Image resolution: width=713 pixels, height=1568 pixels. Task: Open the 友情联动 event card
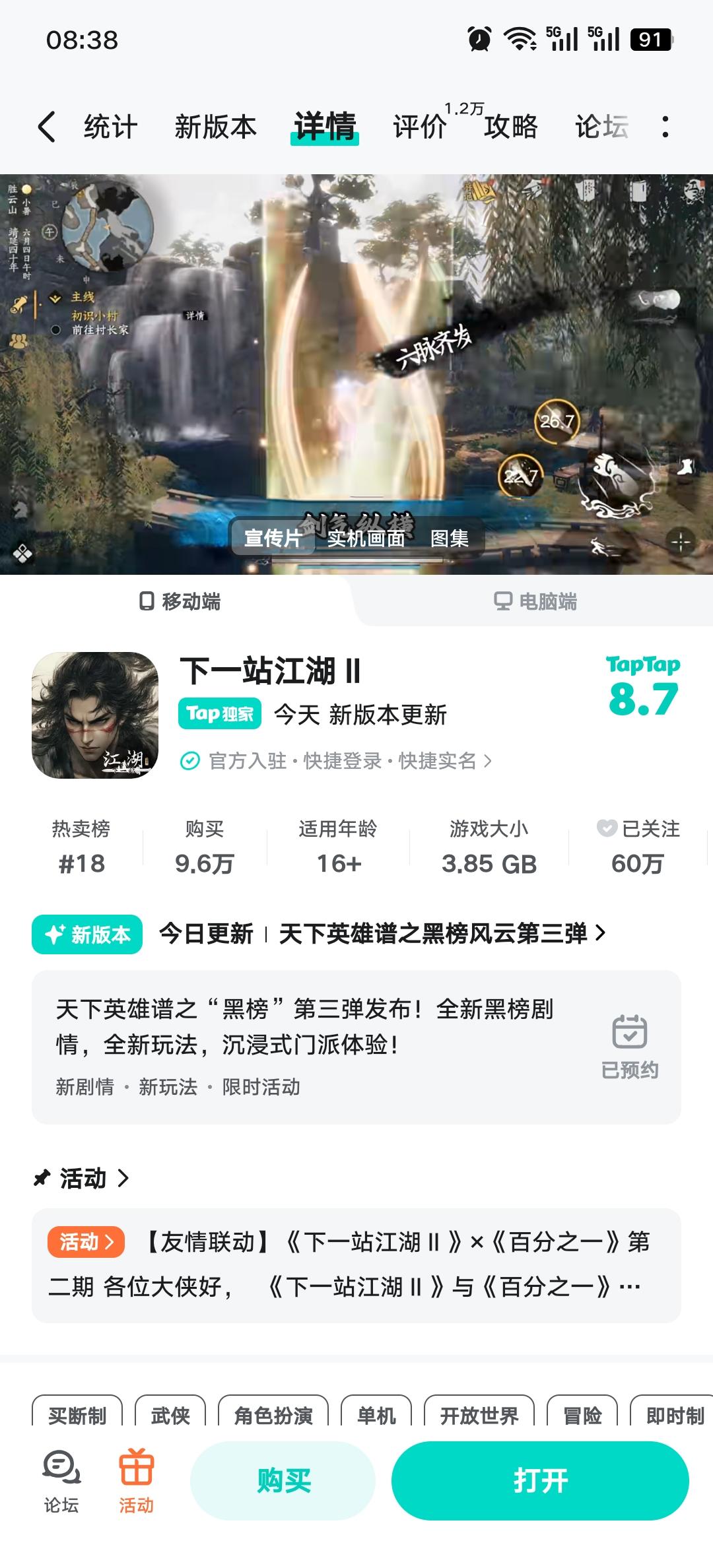click(x=356, y=1265)
